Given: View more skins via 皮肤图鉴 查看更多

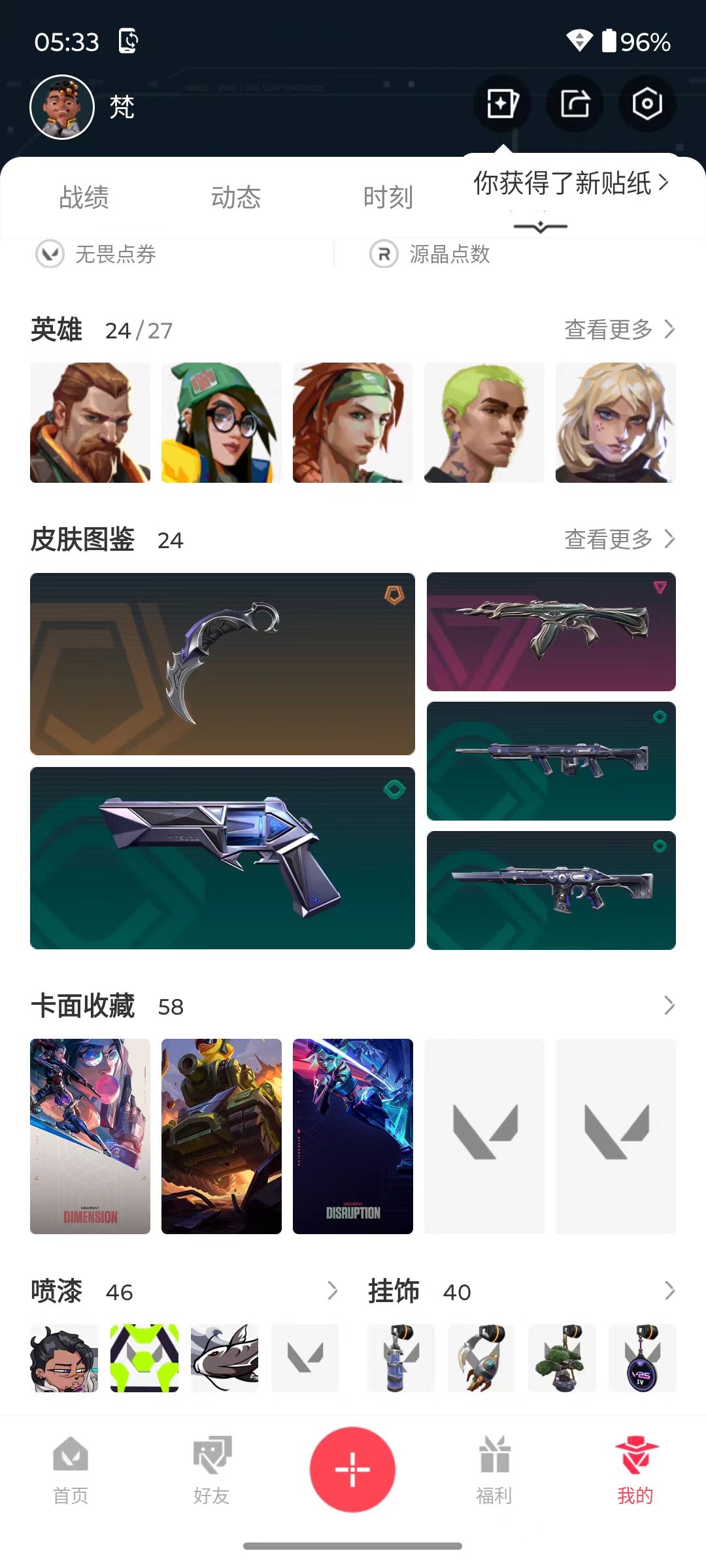Looking at the screenshot, I should (619, 539).
